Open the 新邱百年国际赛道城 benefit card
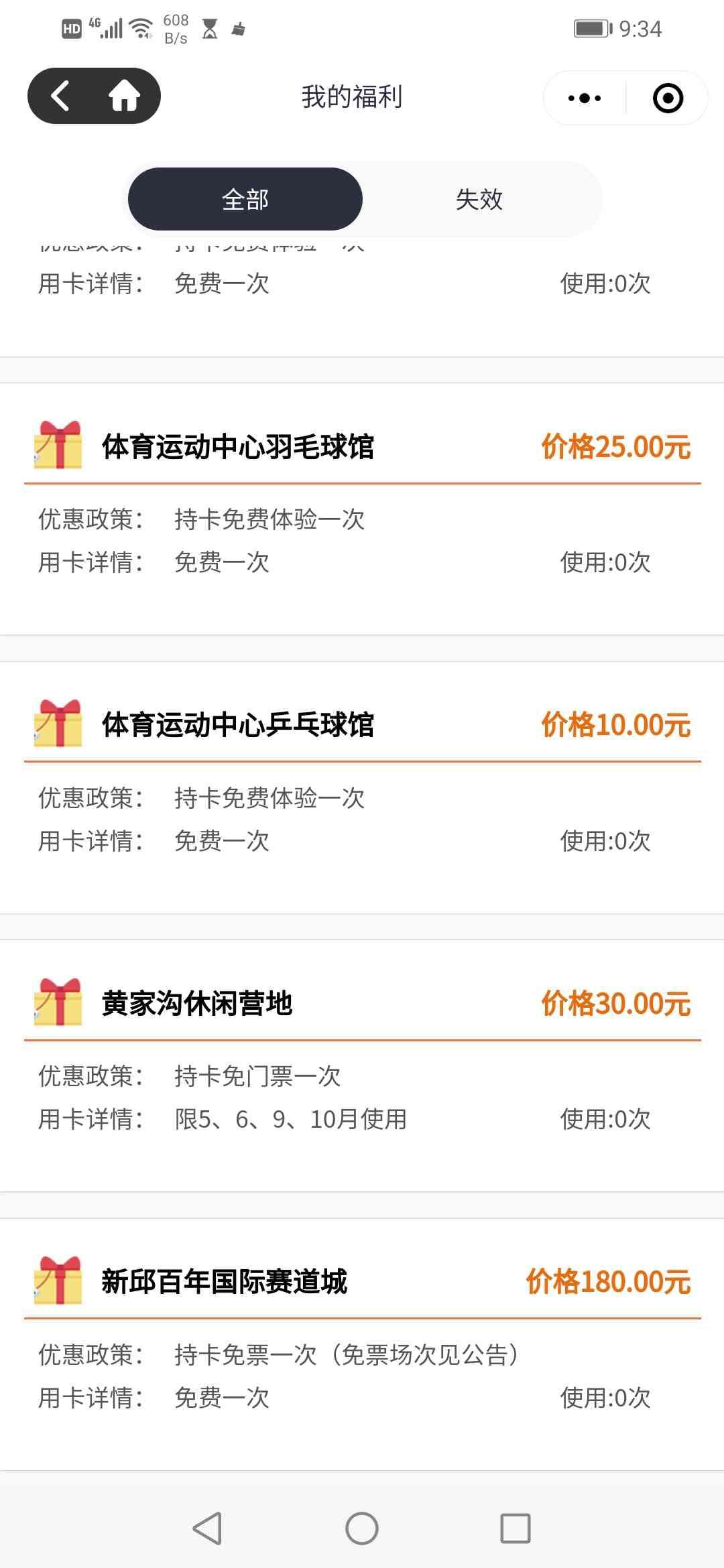 (362, 1344)
